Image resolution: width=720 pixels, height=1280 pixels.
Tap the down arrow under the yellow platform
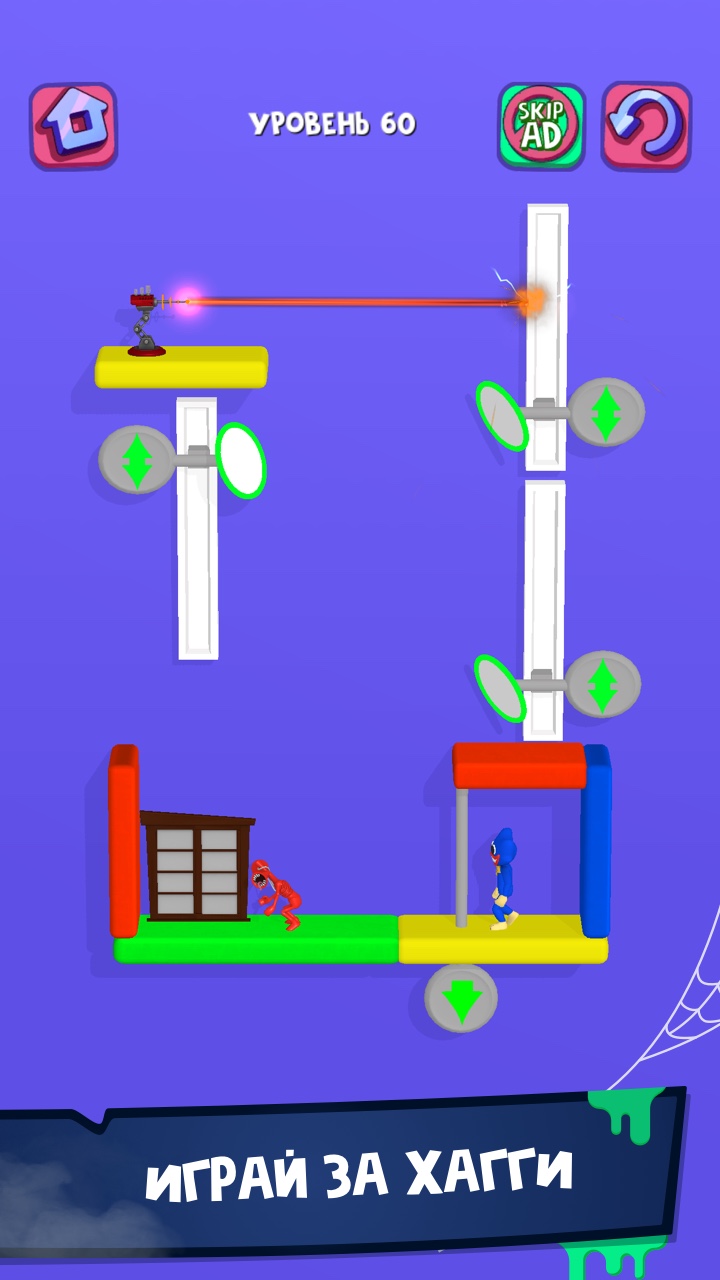(x=461, y=998)
